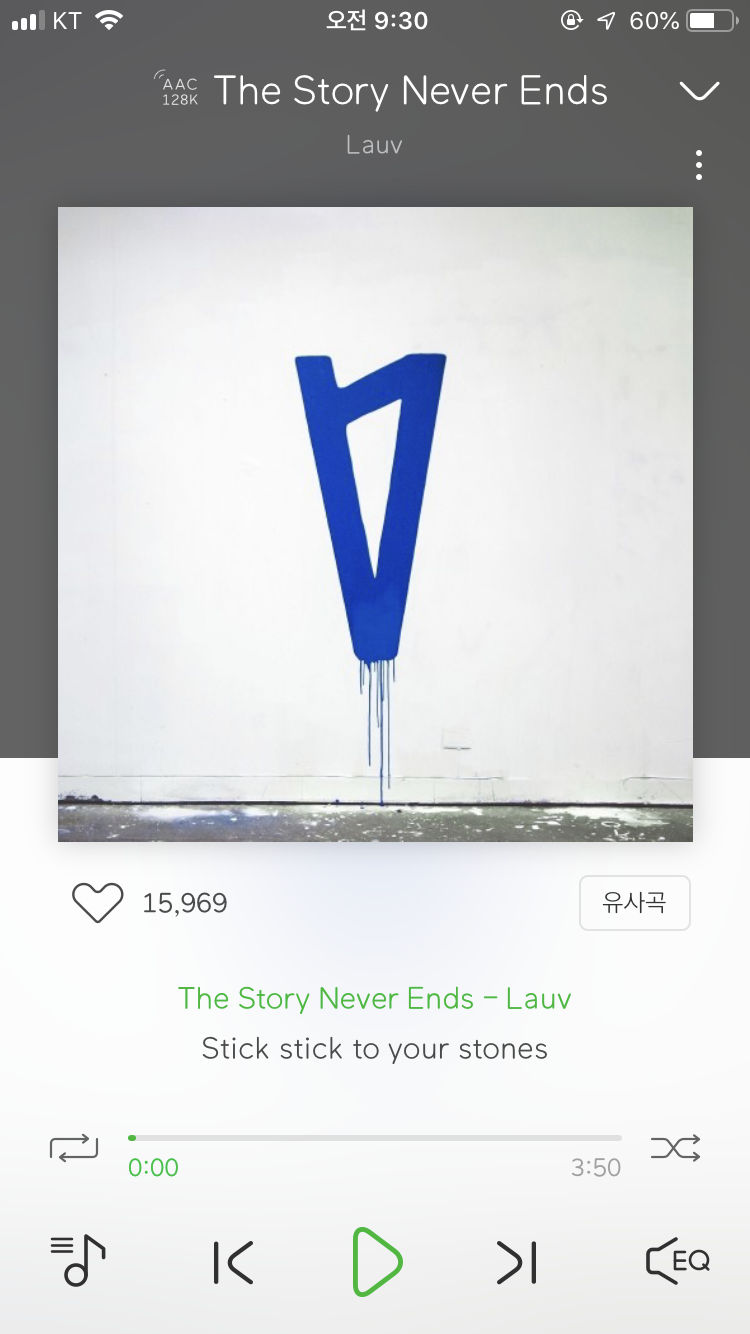
Task: Open the three-dot overflow menu
Action: (699, 165)
